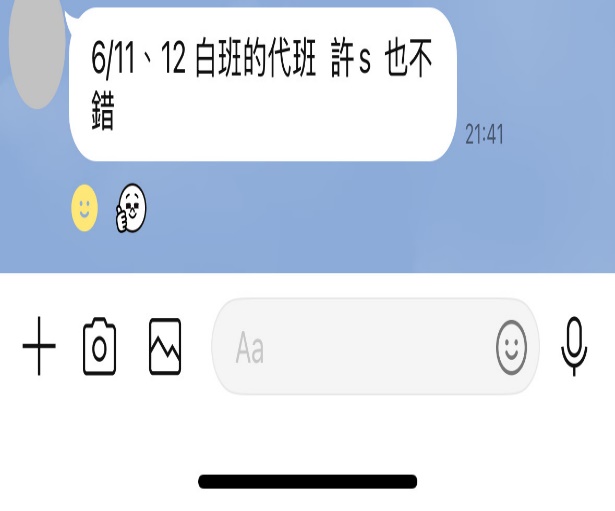
Task: Open the sticker and emoji panel
Action: [x=511, y=347]
